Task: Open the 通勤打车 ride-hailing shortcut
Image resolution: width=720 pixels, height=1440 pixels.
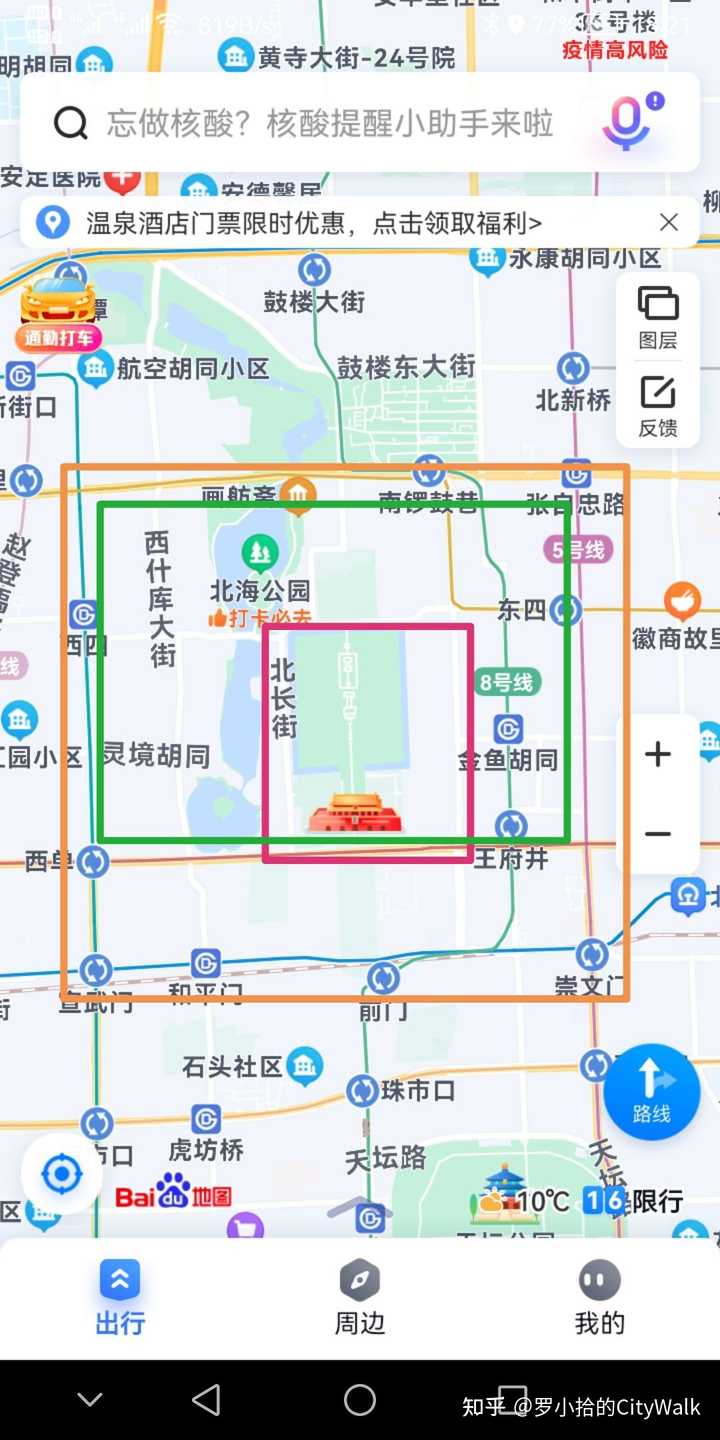Action: click(59, 310)
